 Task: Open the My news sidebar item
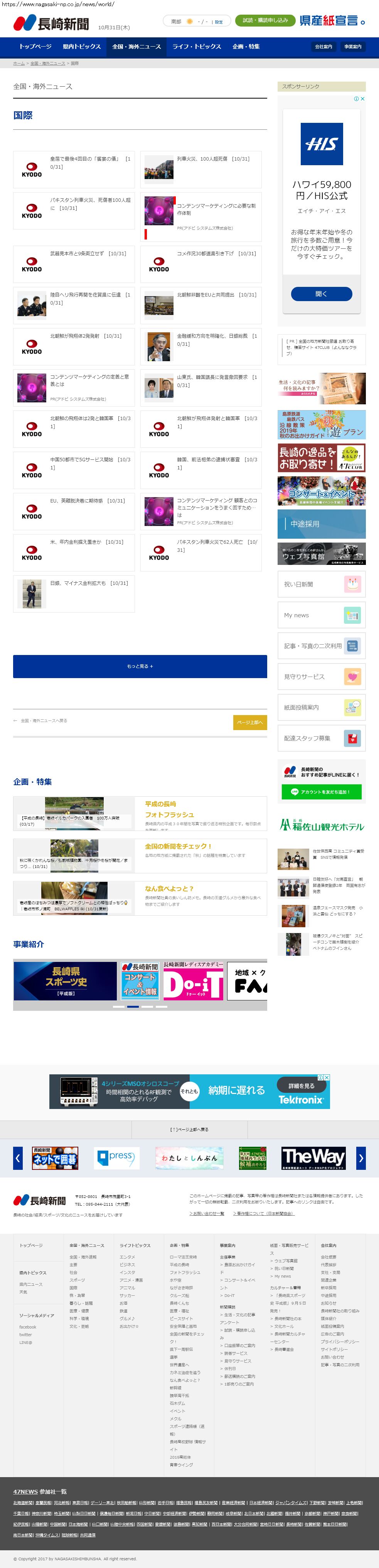click(x=321, y=615)
